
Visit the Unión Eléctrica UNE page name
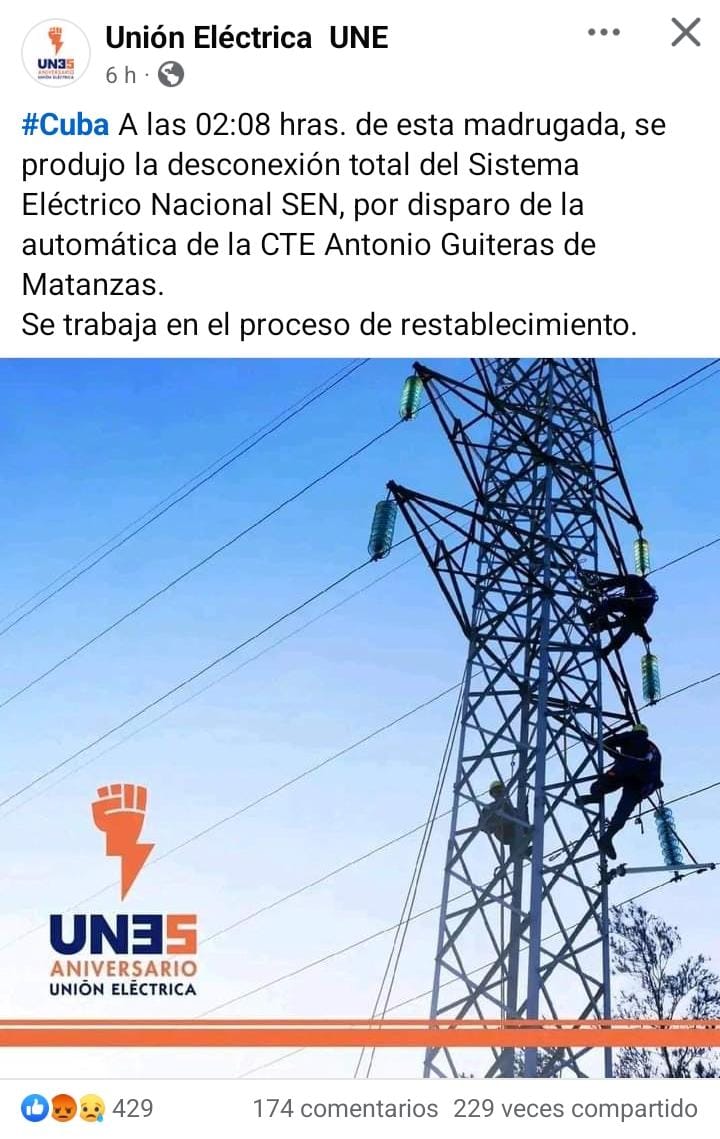[247, 38]
